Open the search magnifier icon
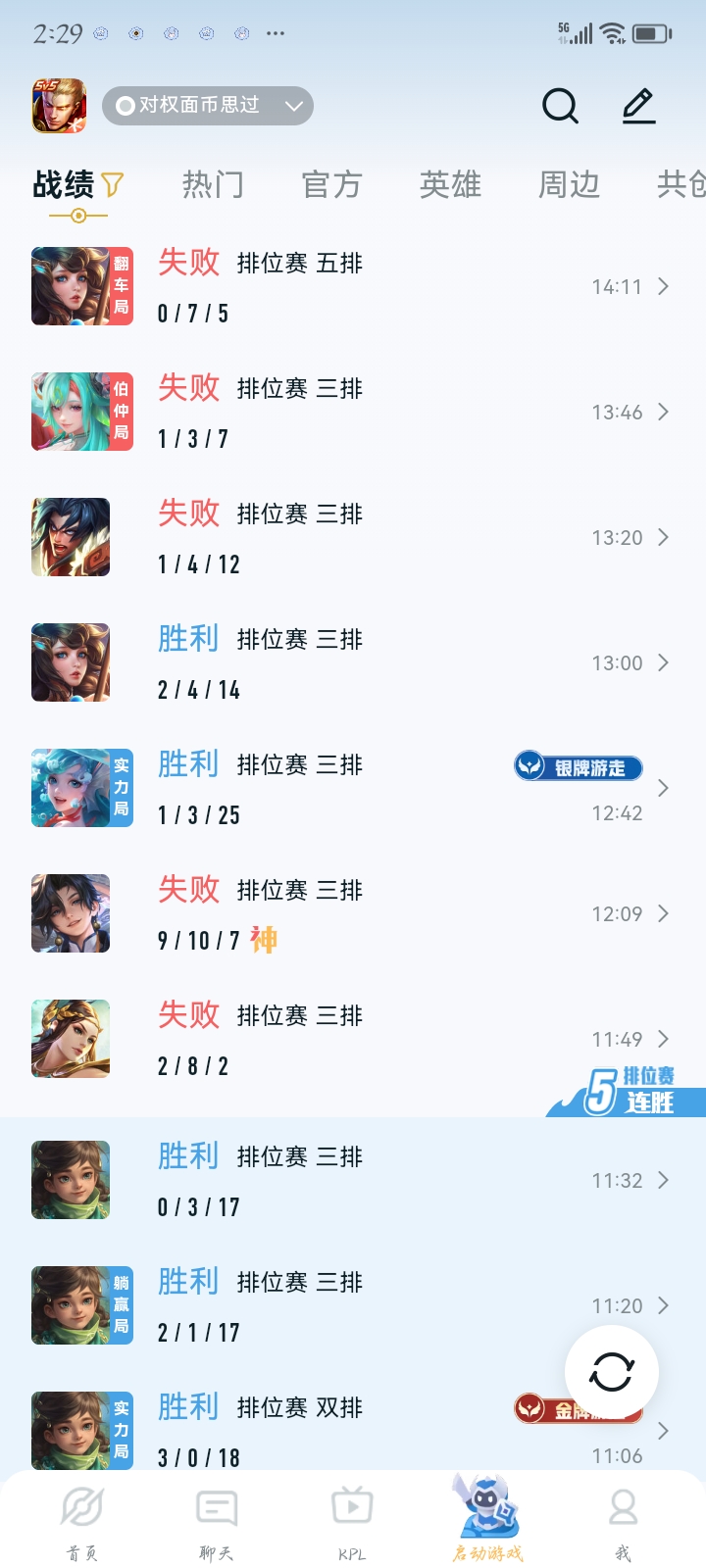706x1568 pixels. (x=560, y=106)
